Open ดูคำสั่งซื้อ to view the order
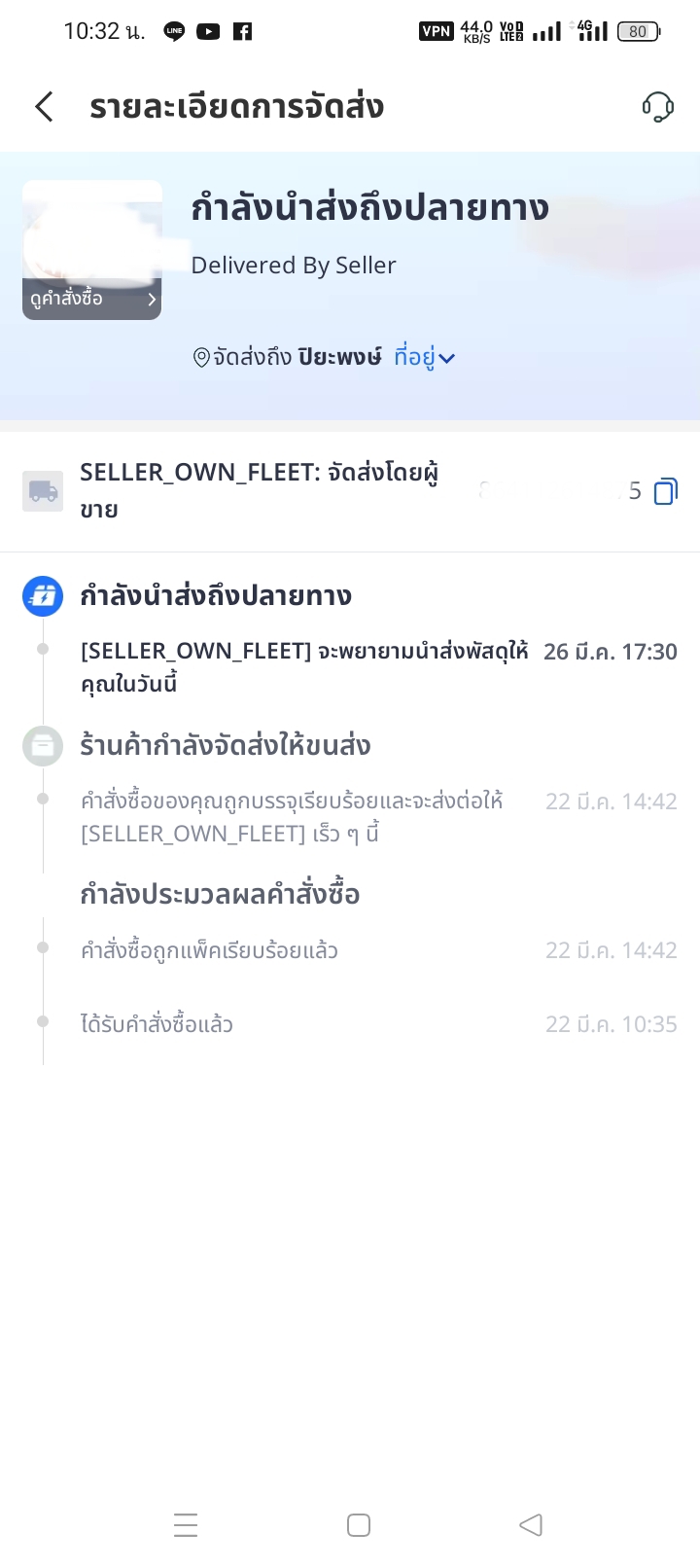The height and width of the screenshot is (1568, 700). (92, 300)
